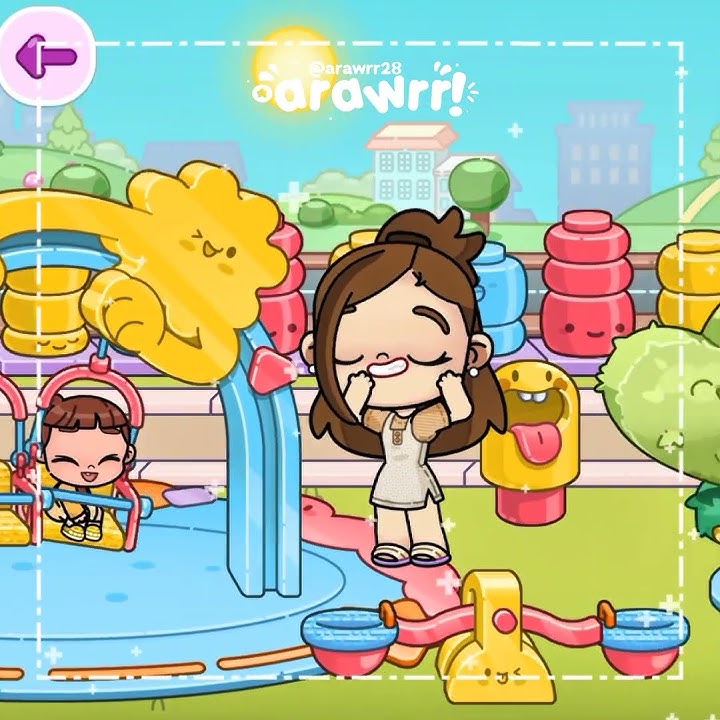
Task: Tap the purple back arrow button
Action: point(47,56)
